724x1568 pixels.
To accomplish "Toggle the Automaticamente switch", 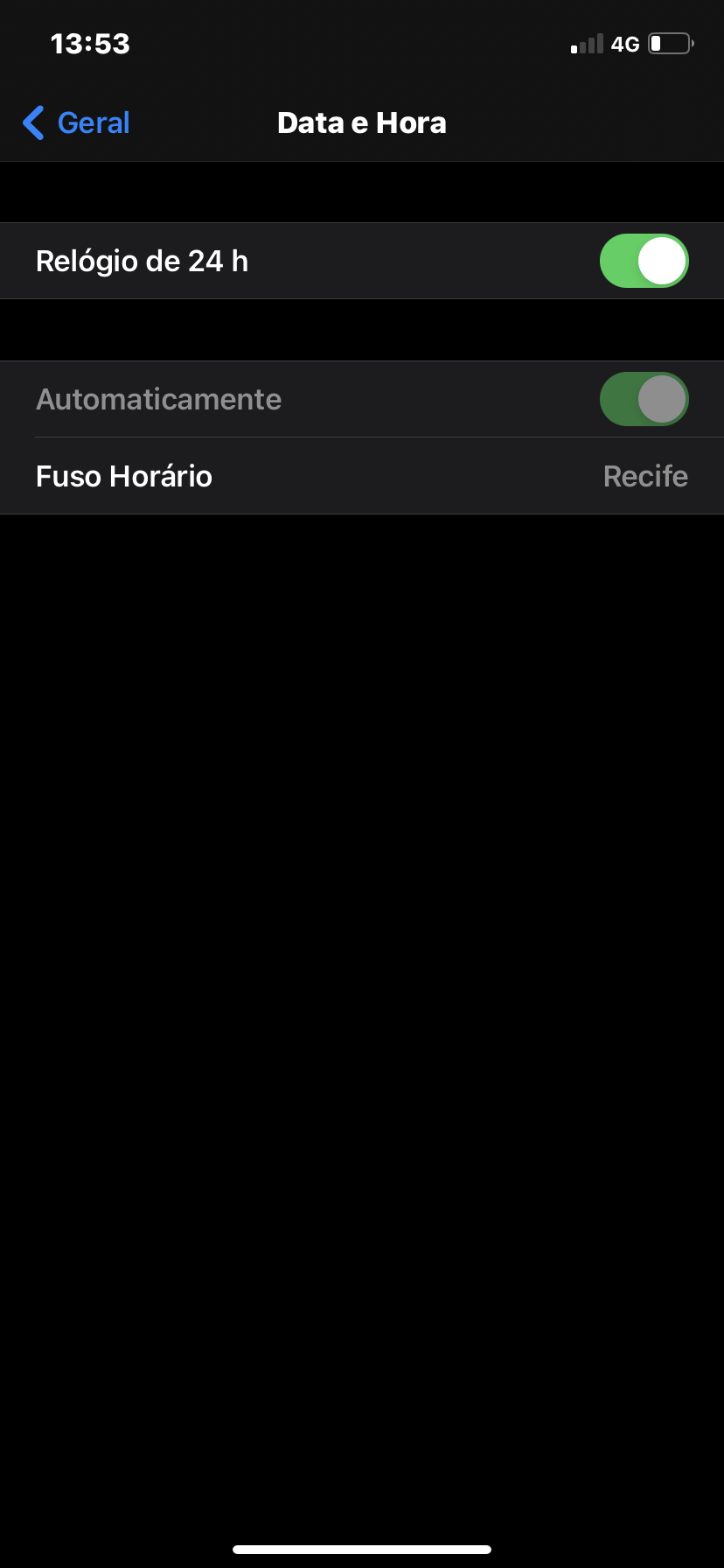I will point(644,399).
